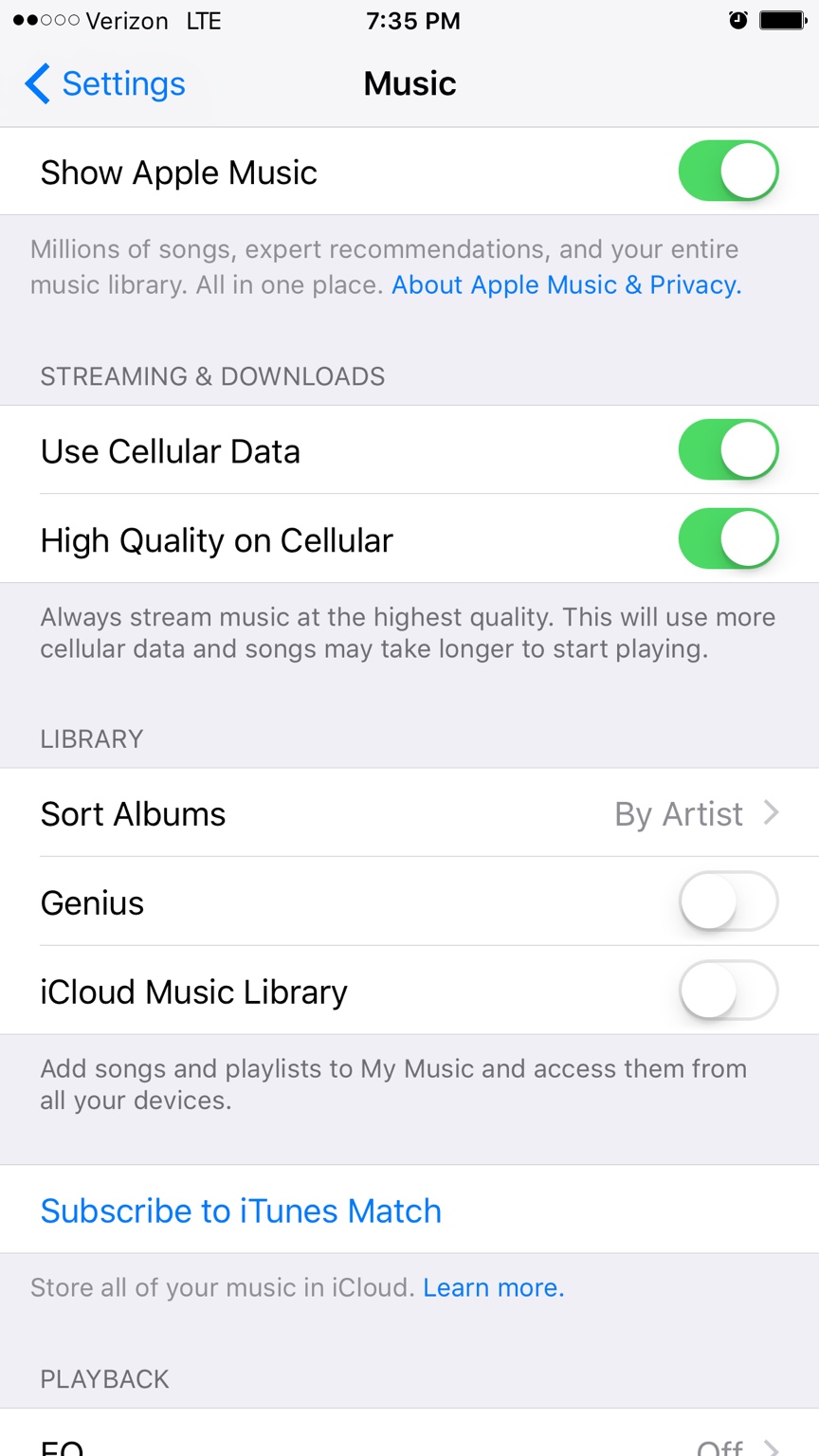Enable the Genius switch

[x=728, y=901]
